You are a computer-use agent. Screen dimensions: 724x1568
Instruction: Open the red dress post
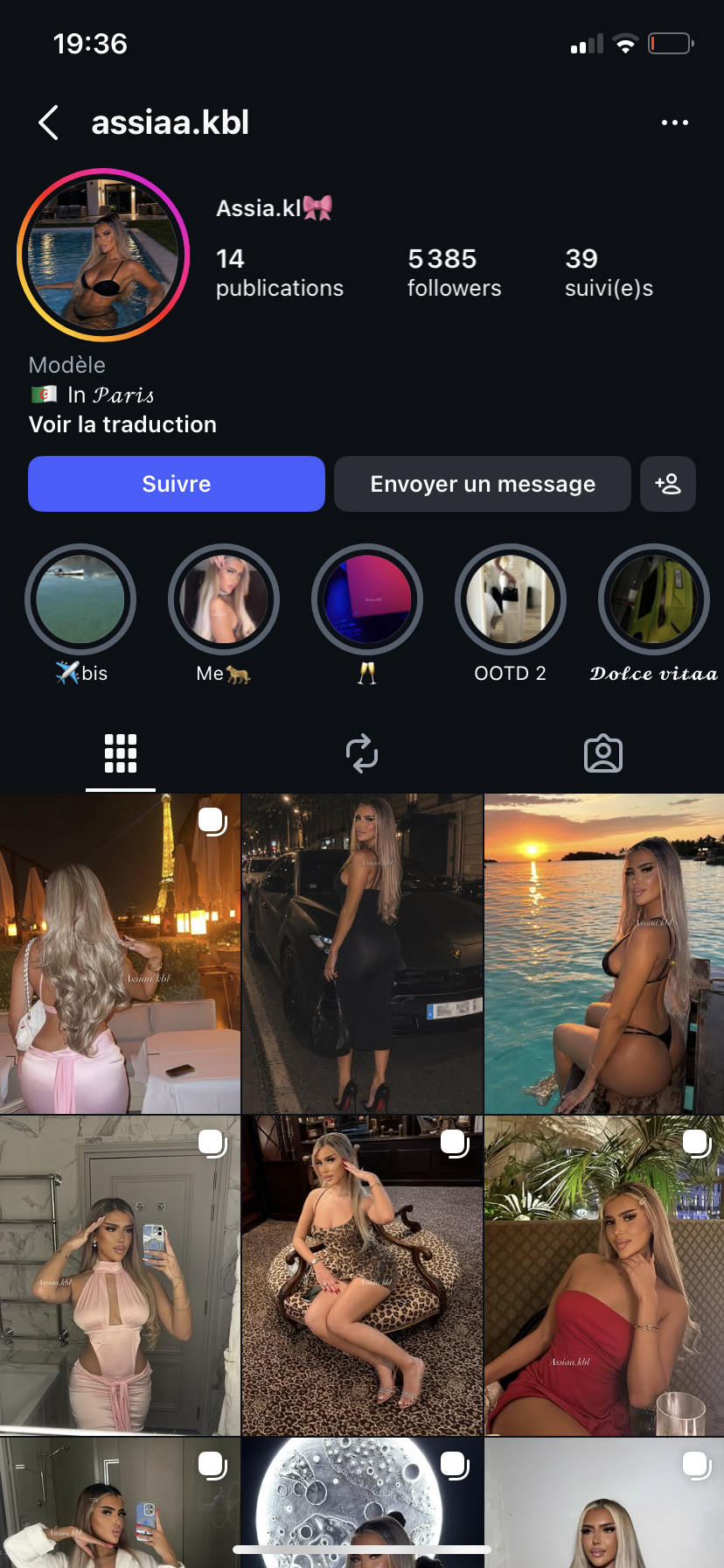pos(604,1276)
